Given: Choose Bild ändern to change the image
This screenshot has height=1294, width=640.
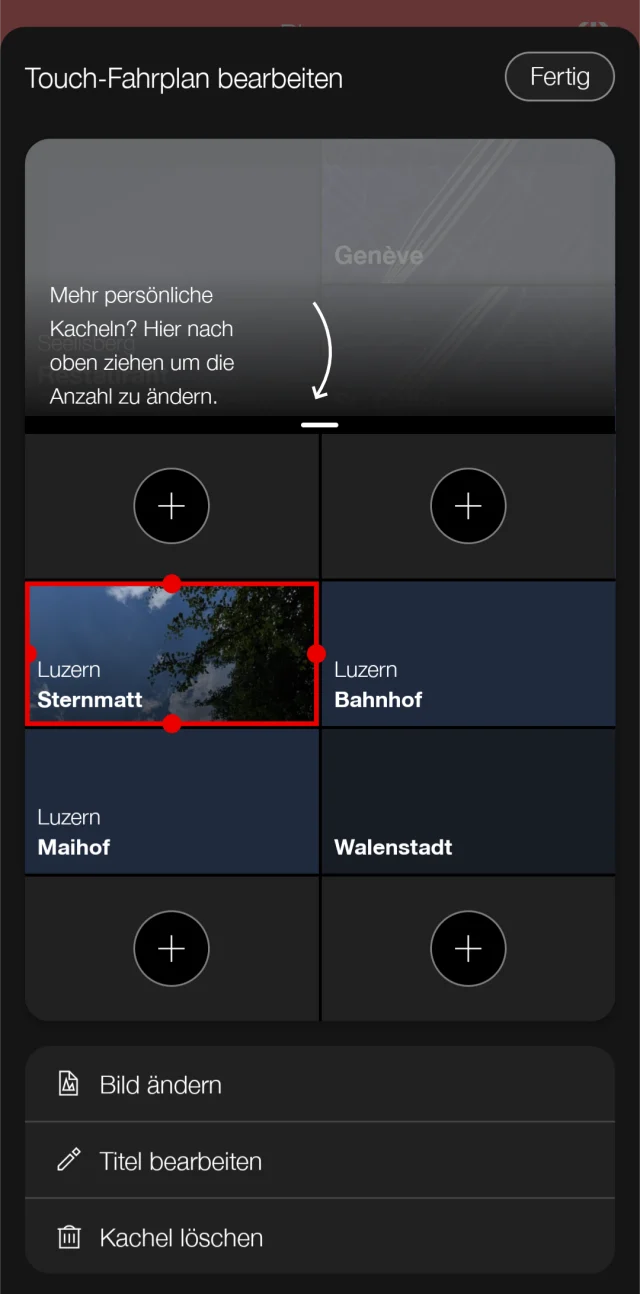Looking at the screenshot, I should [319, 1085].
